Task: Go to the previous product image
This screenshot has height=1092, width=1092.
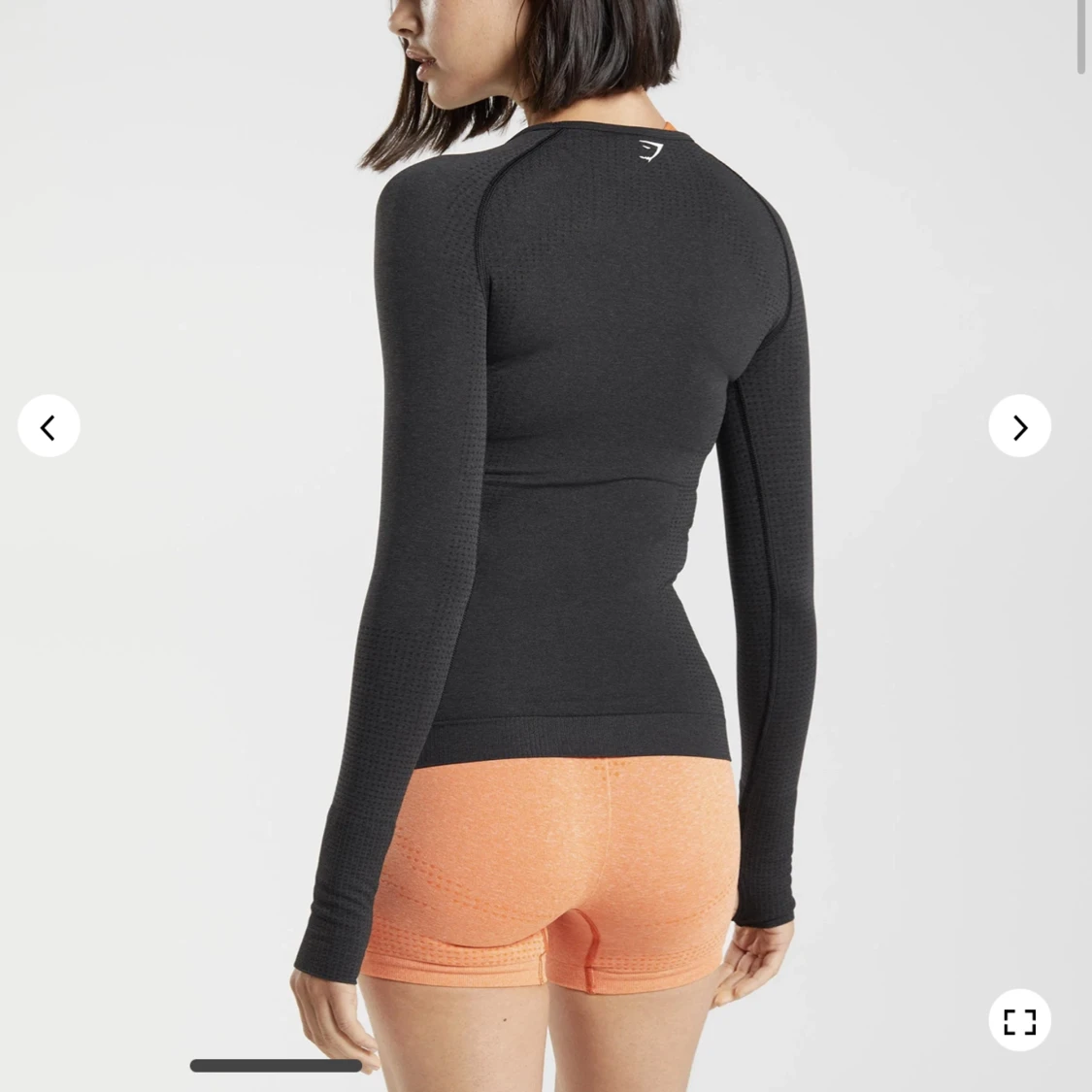Action: click(x=49, y=426)
